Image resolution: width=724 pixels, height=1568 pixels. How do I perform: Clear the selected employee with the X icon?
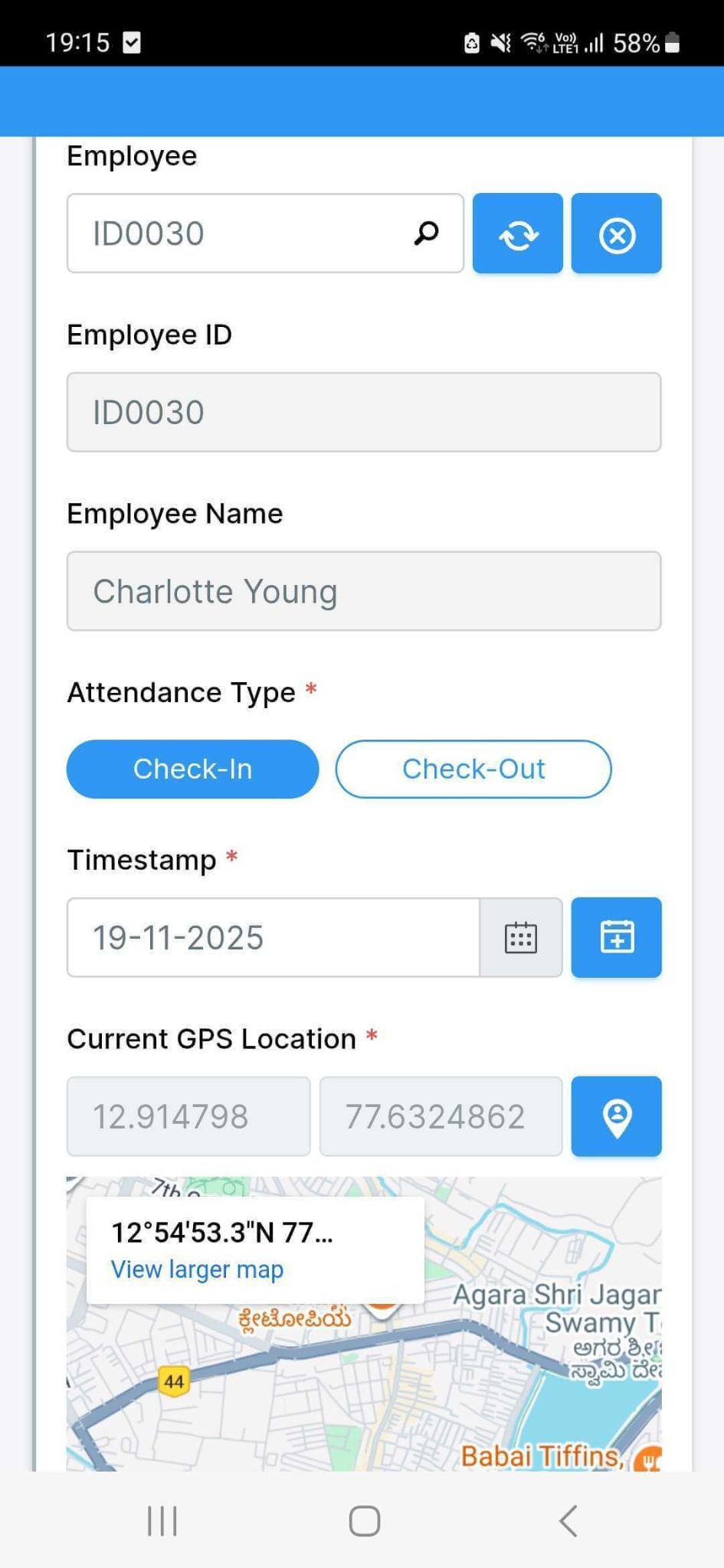coord(616,234)
